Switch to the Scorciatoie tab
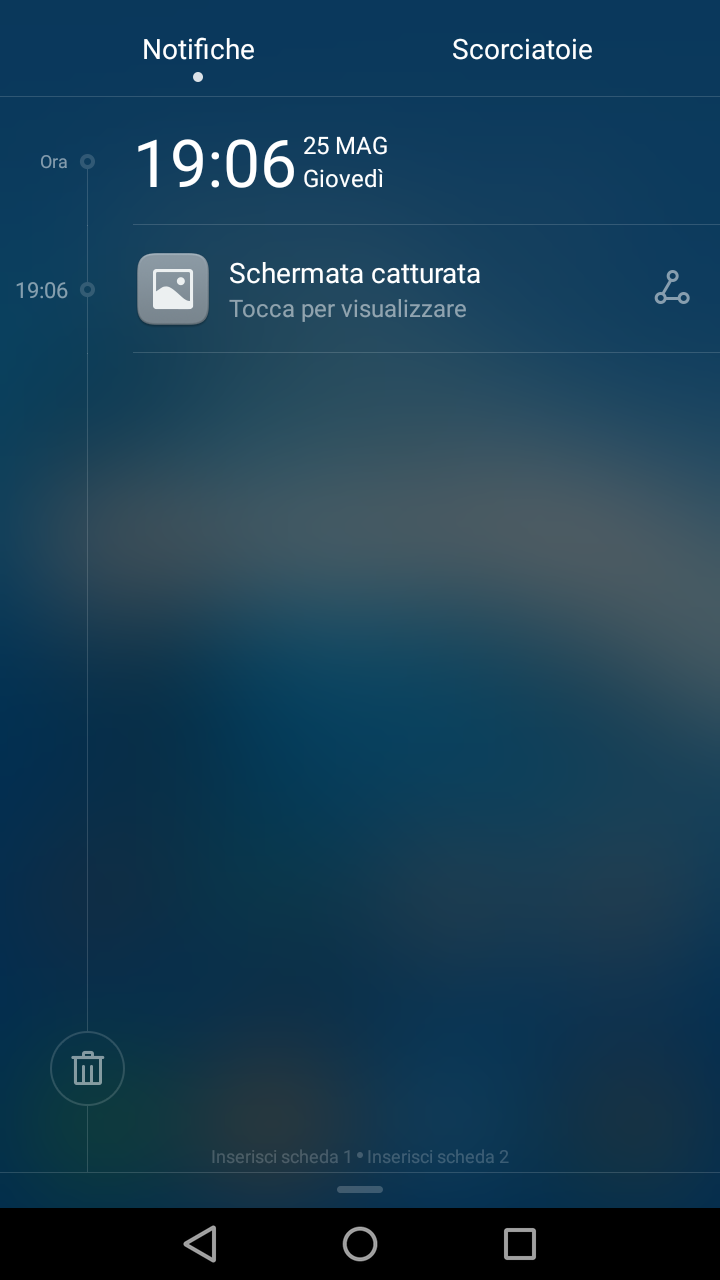 coord(522,50)
